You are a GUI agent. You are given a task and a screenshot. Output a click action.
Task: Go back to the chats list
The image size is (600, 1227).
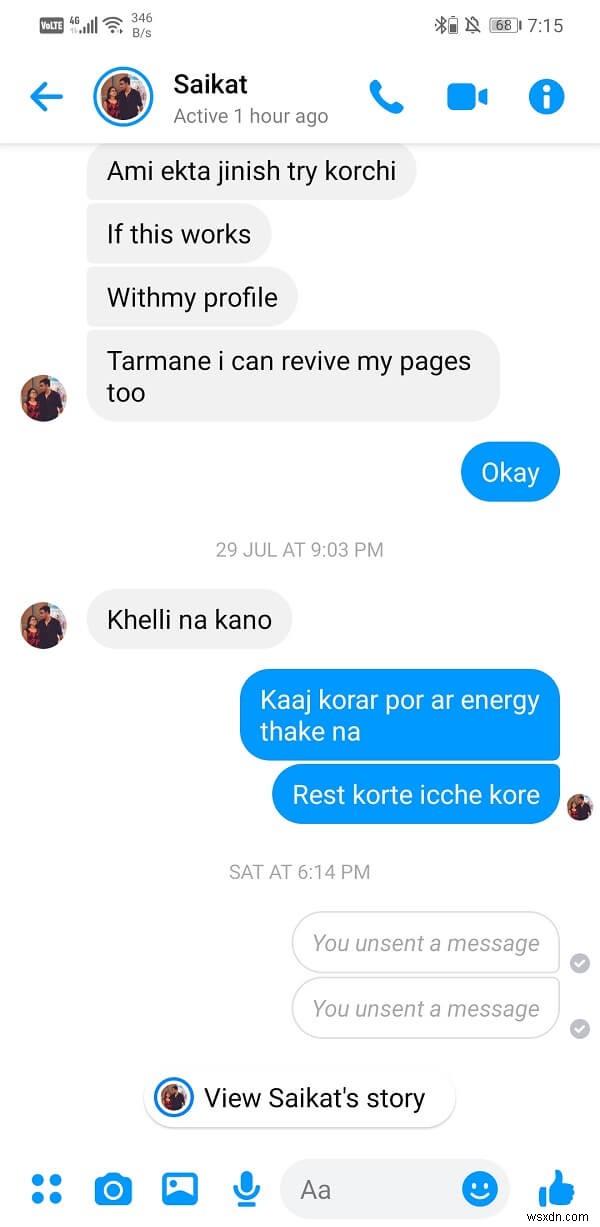point(46,97)
